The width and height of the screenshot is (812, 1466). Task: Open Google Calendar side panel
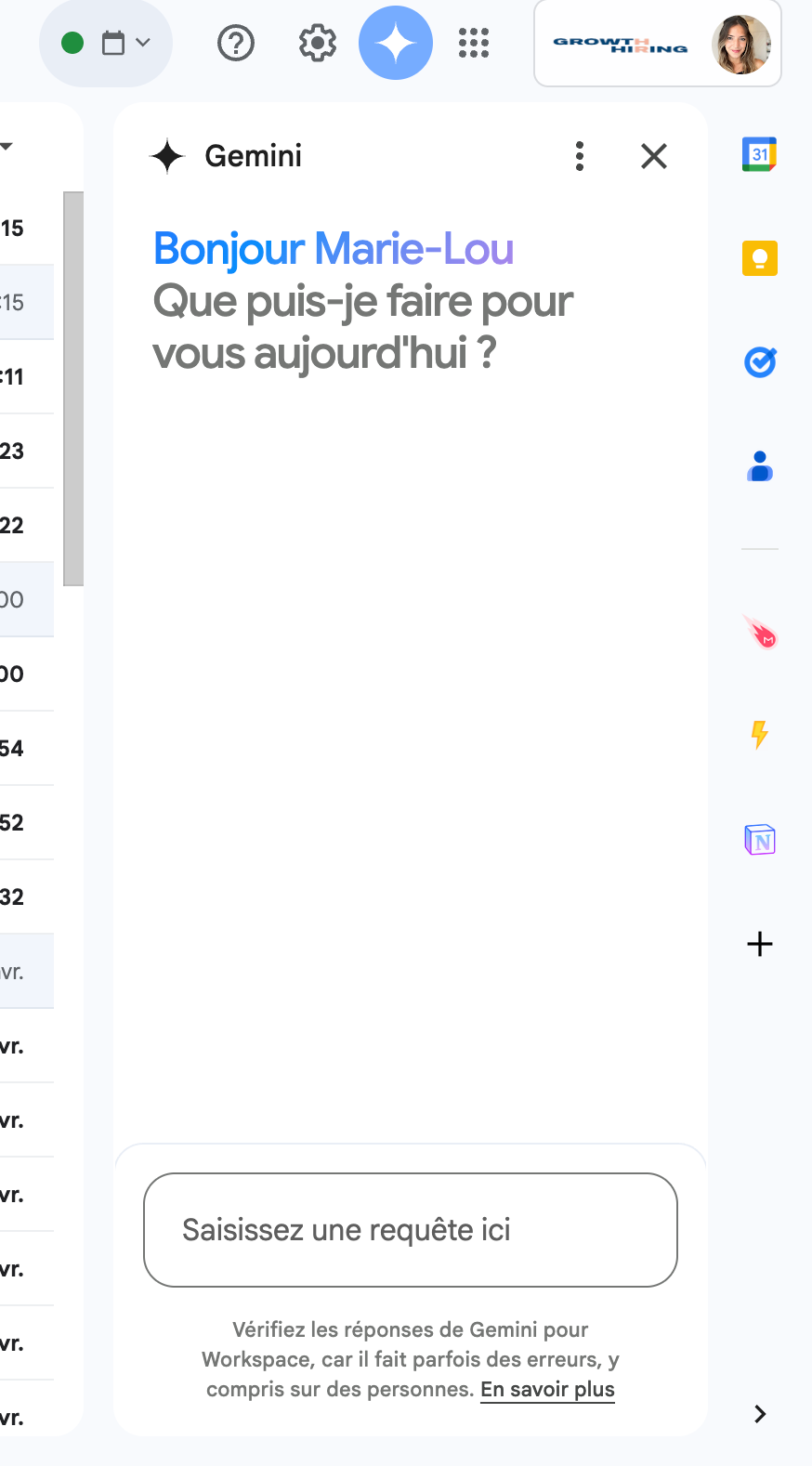(x=760, y=154)
